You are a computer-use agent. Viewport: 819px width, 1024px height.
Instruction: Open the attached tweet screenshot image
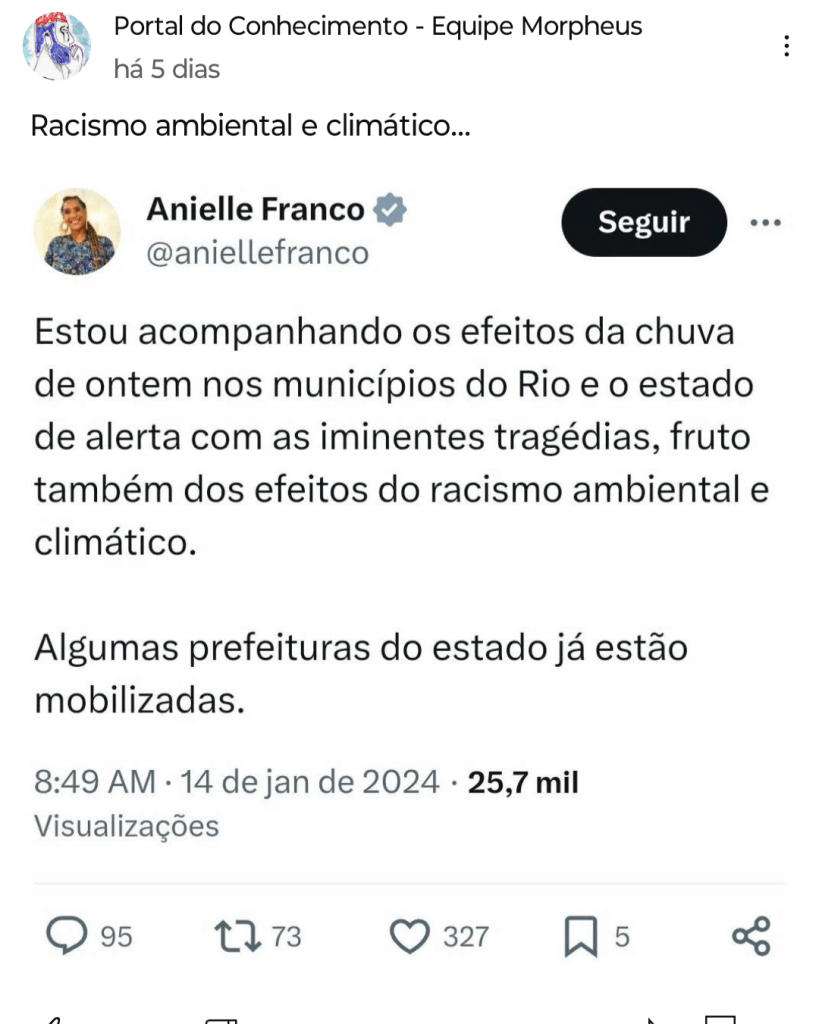click(409, 560)
